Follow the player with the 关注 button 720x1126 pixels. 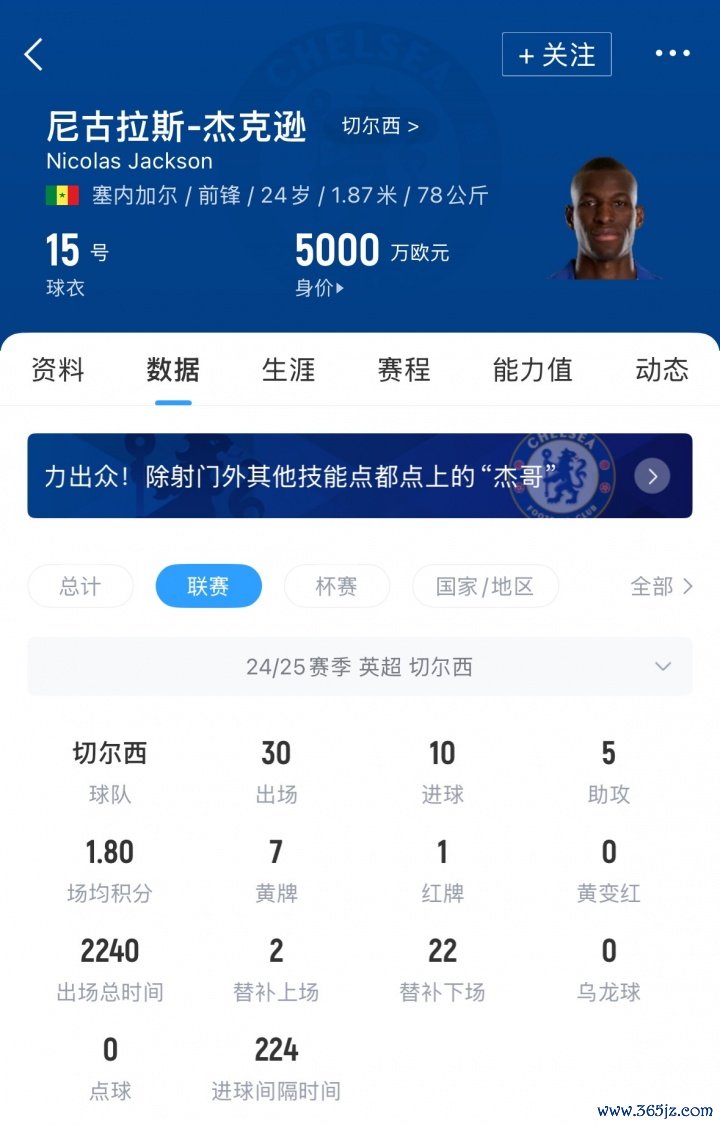(x=556, y=54)
